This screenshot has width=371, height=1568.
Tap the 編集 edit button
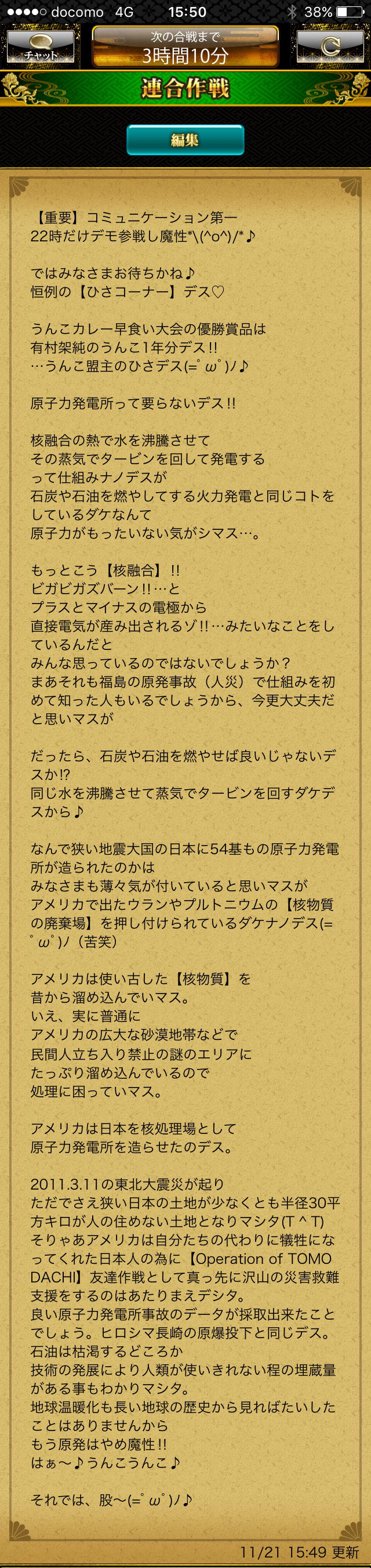click(x=185, y=140)
